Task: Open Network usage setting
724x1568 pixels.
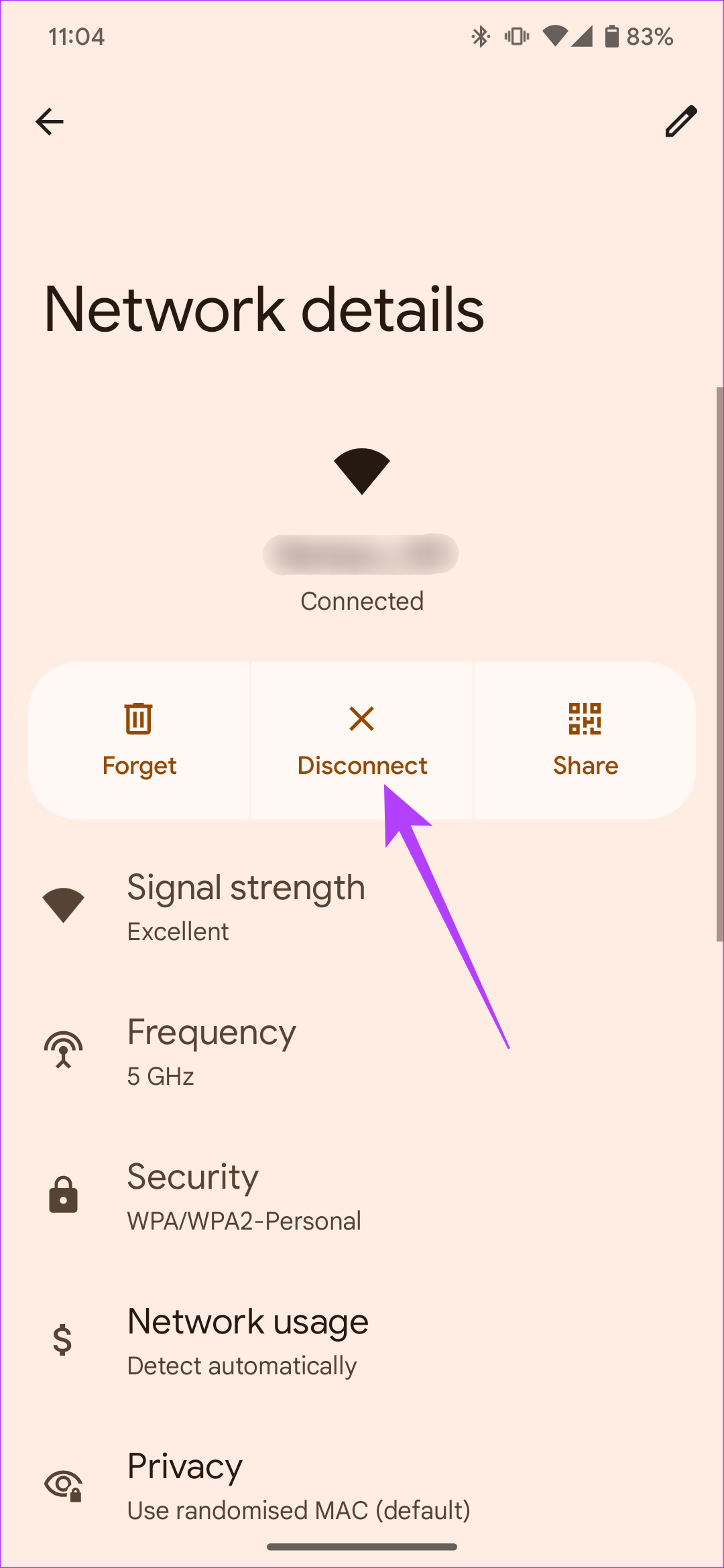Action: click(x=362, y=1341)
